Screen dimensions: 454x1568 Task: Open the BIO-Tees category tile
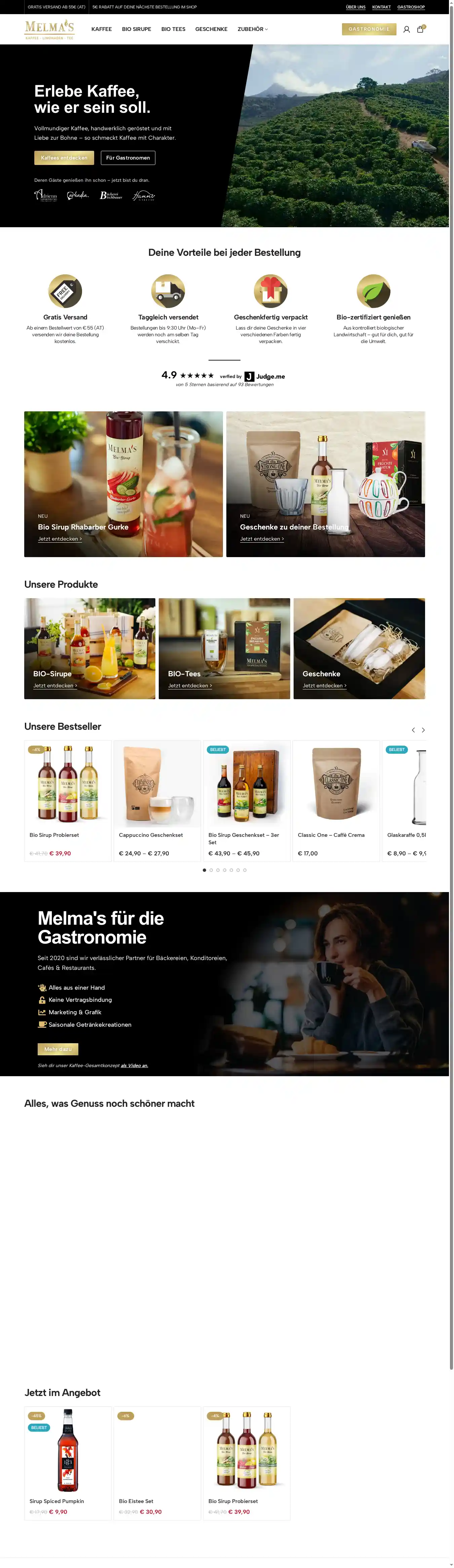pyautogui.click(x=224, y=648)
